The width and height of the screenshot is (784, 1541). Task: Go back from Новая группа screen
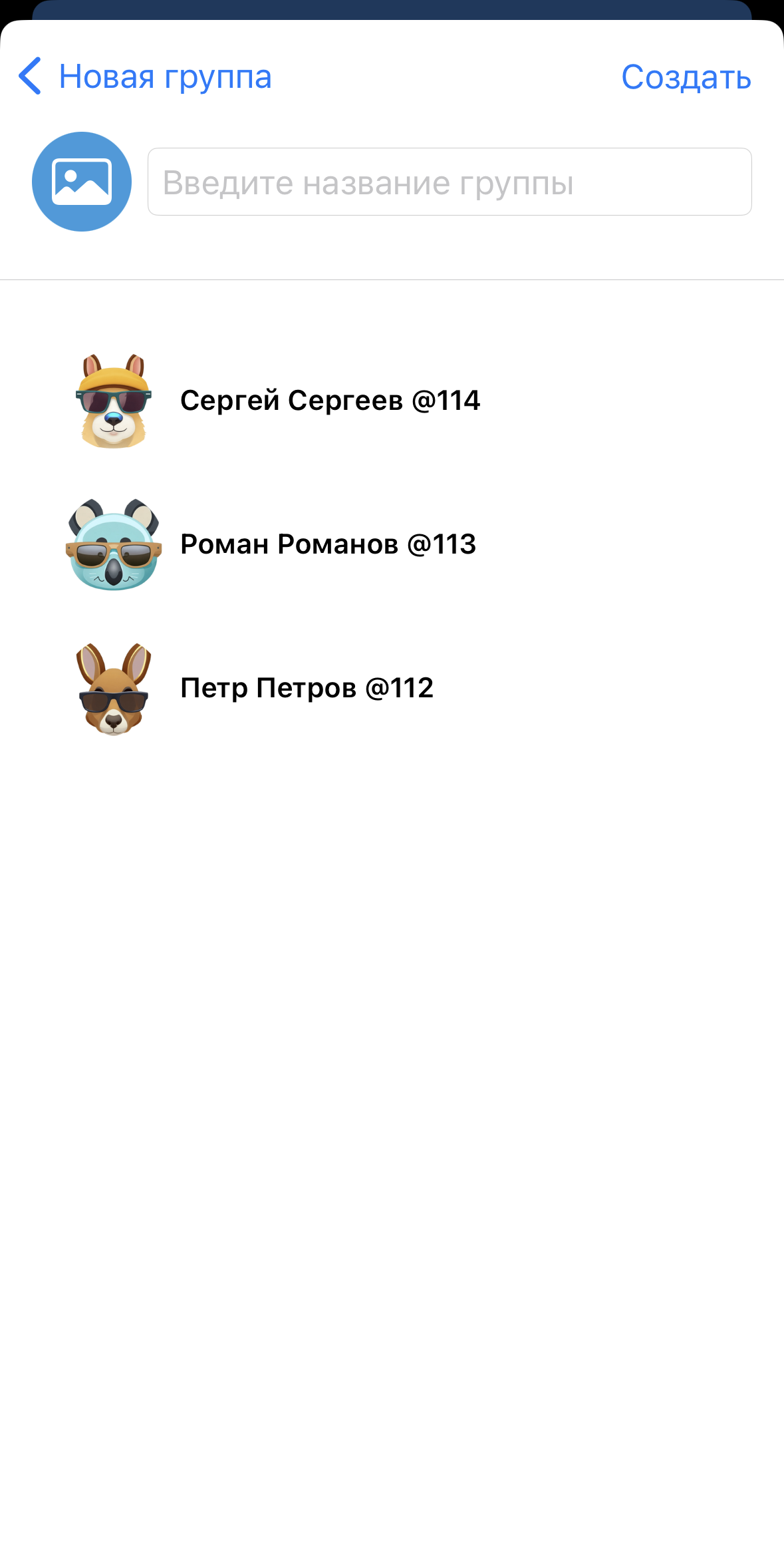point(31,77)
